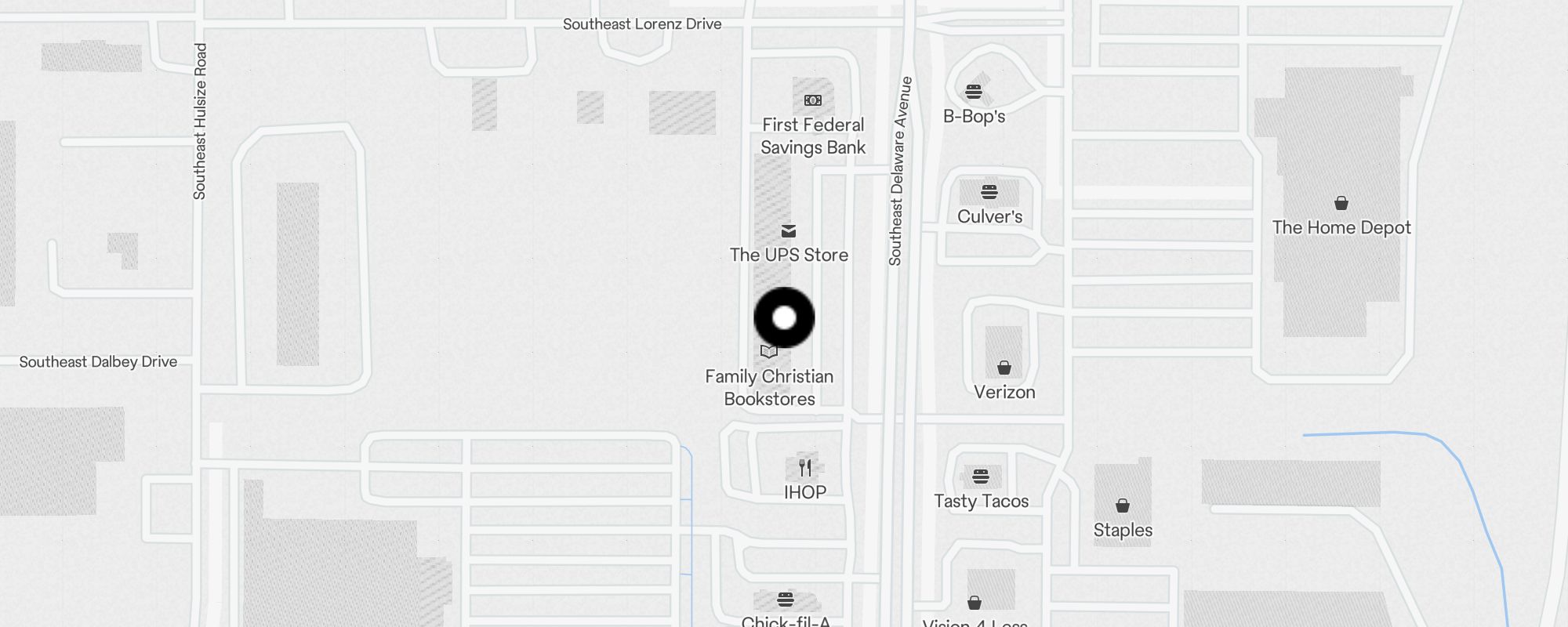The width and height of the screenshot is (1568, 627).
Task: Open the Chick-fil-A marker
Action: click(786, 601)
